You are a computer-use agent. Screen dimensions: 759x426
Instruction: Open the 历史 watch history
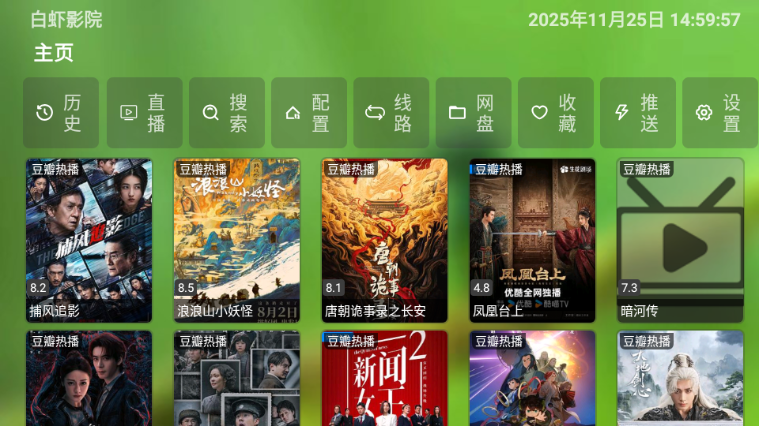[61, 113]
